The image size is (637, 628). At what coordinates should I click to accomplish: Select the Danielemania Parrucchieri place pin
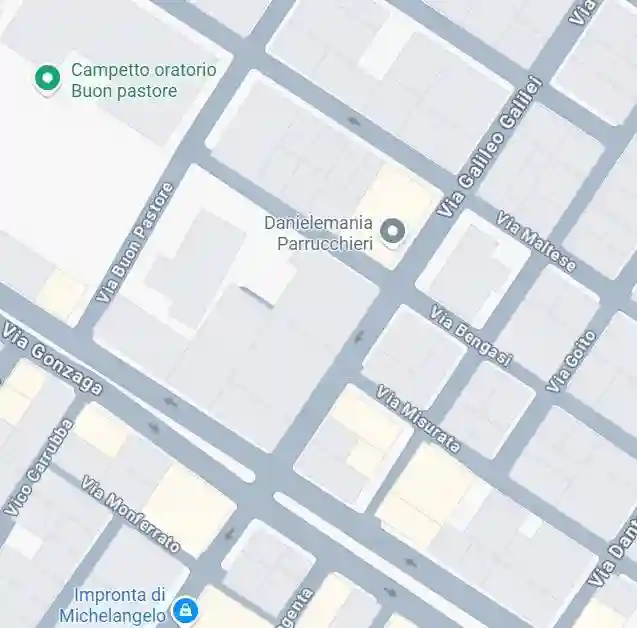[x=394, y=232]
